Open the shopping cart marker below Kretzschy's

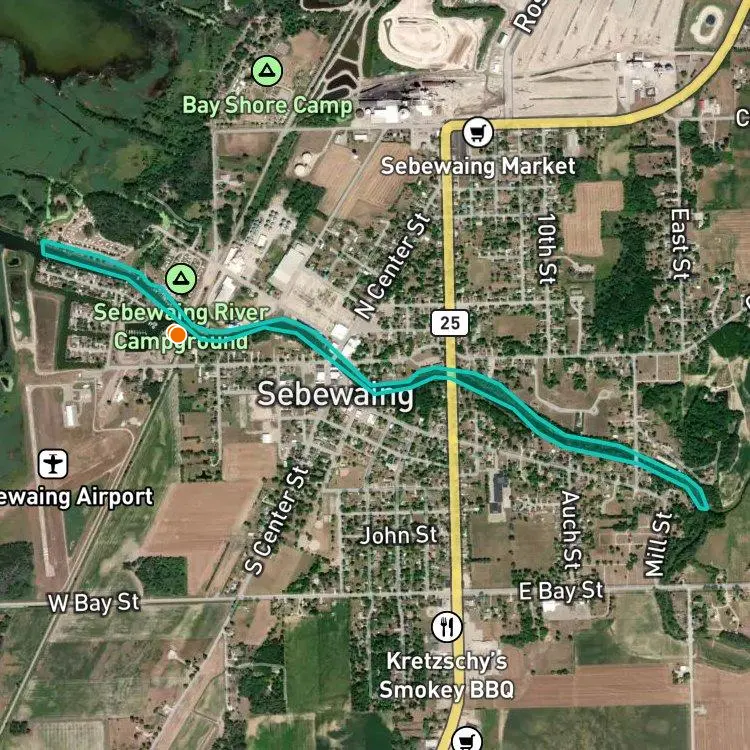point(467,739)
